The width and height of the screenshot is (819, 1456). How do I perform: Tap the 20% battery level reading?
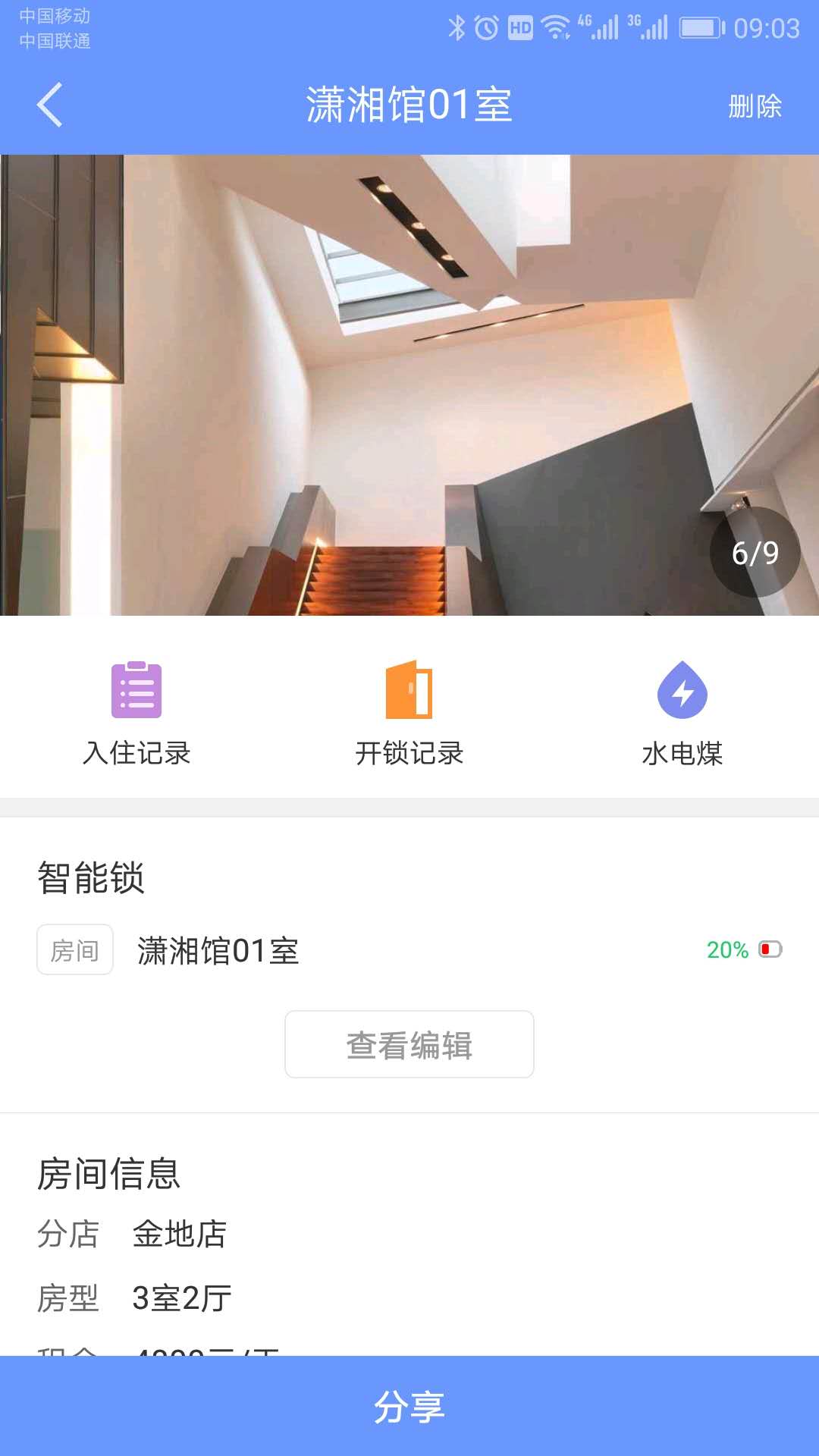(x=726, y=949)
